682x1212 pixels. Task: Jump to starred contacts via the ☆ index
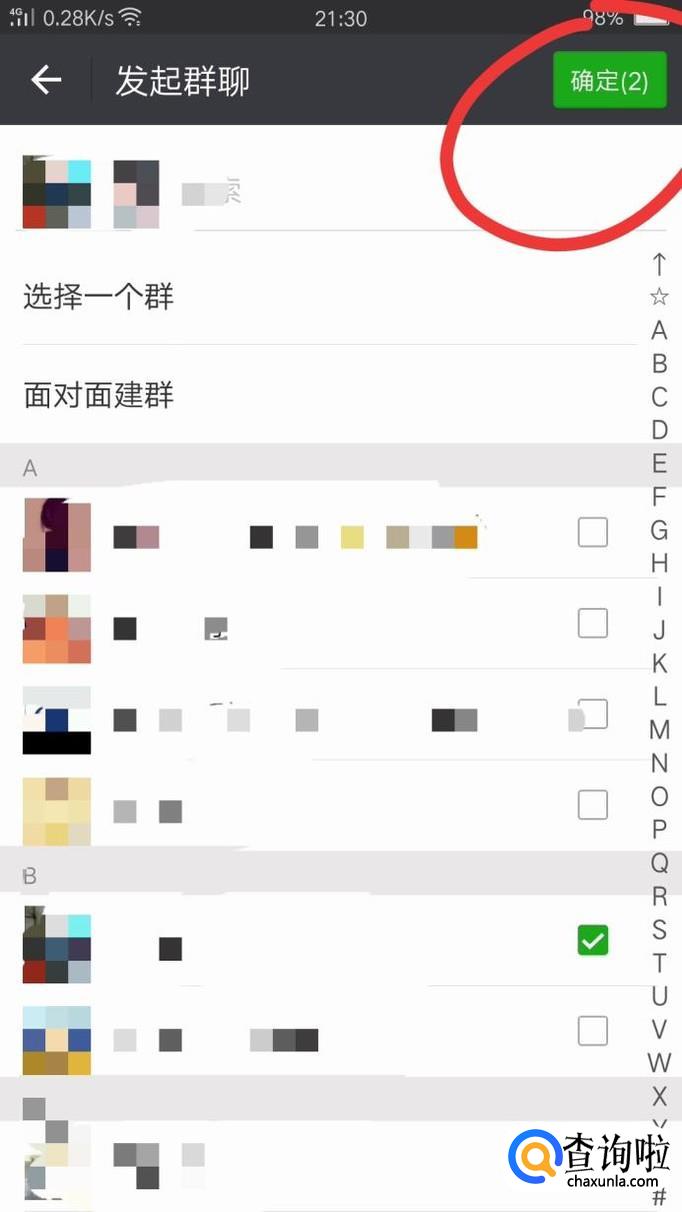(x=659, y=296)
